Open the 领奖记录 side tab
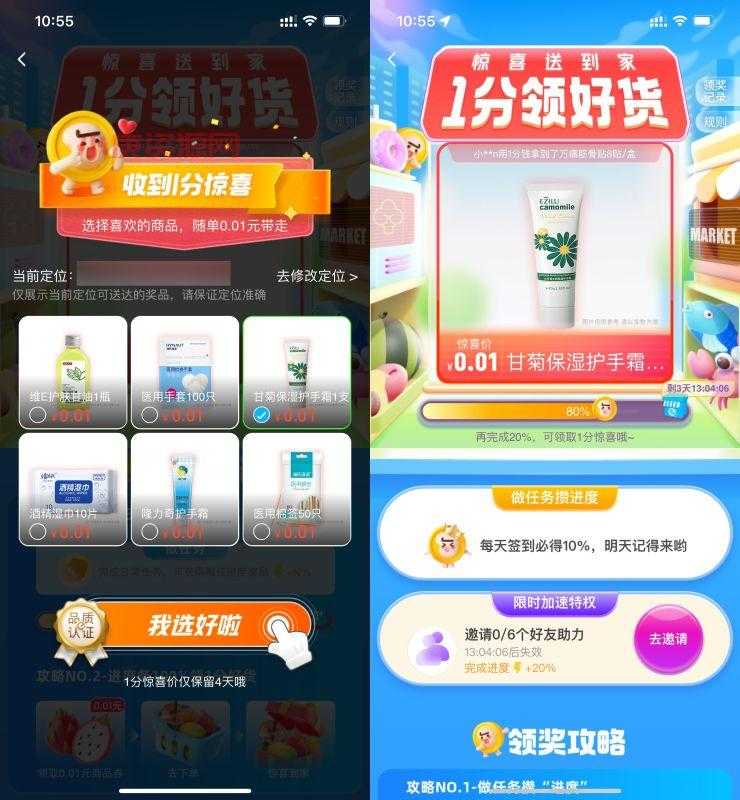Viewport: 740px width, 800px height. 715,92
